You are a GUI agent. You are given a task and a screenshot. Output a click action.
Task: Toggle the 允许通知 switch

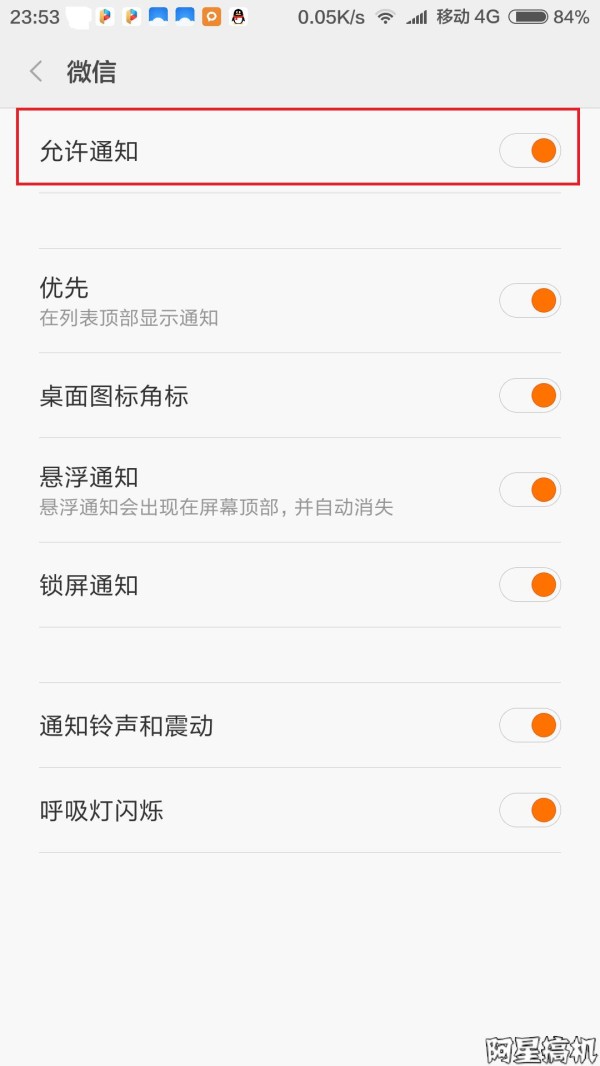[529, 150]
